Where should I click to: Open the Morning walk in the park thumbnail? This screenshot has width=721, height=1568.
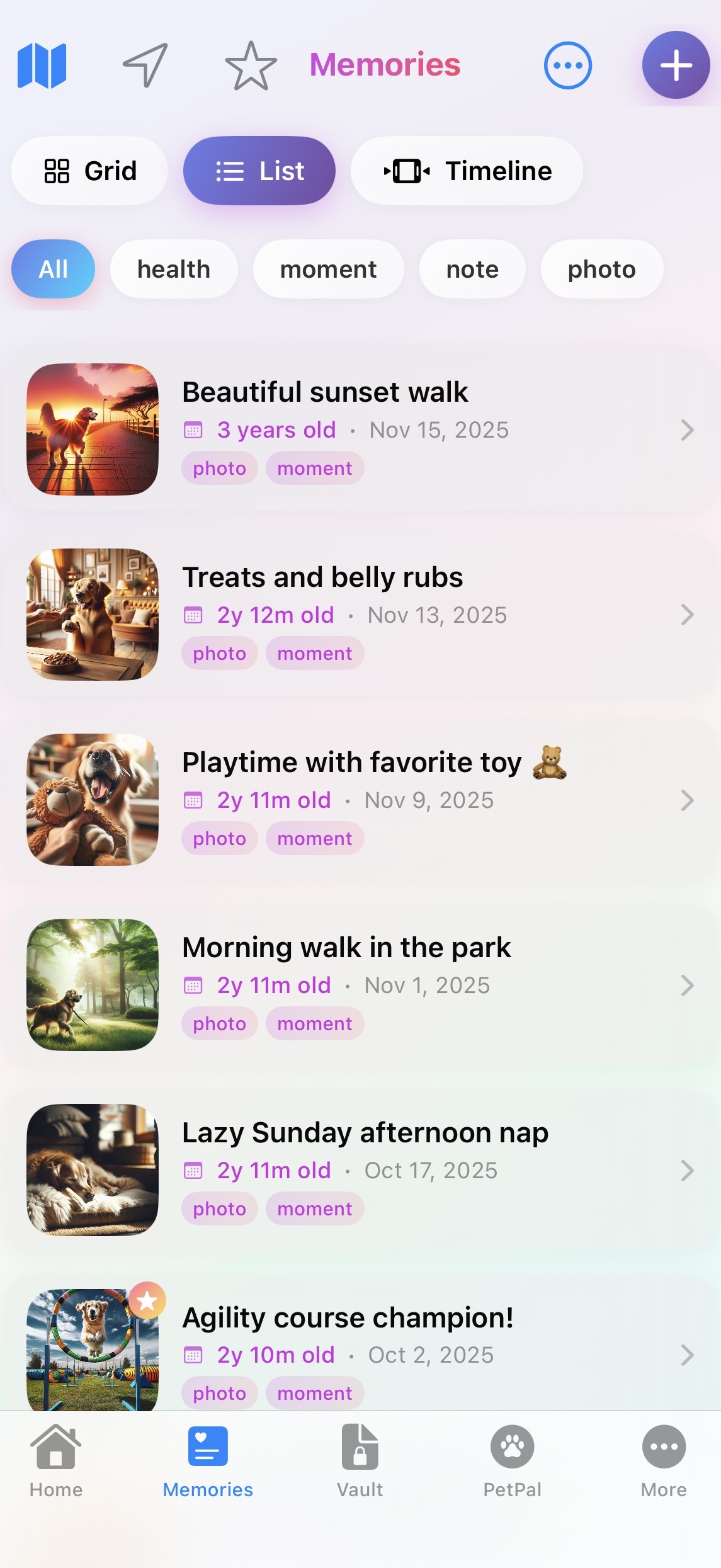[x=92, y=986]
